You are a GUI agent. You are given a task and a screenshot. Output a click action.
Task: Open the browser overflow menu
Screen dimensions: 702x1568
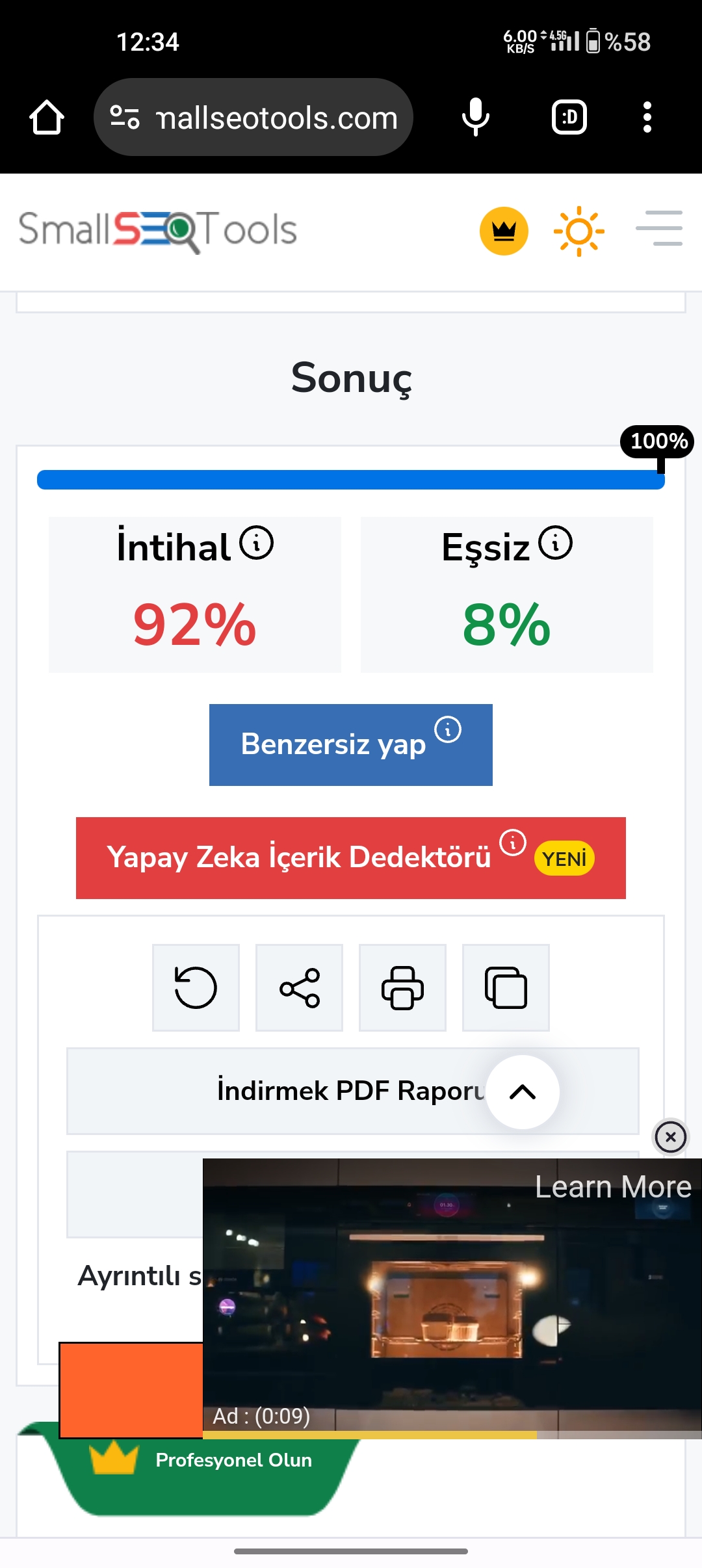pos(647,118)
